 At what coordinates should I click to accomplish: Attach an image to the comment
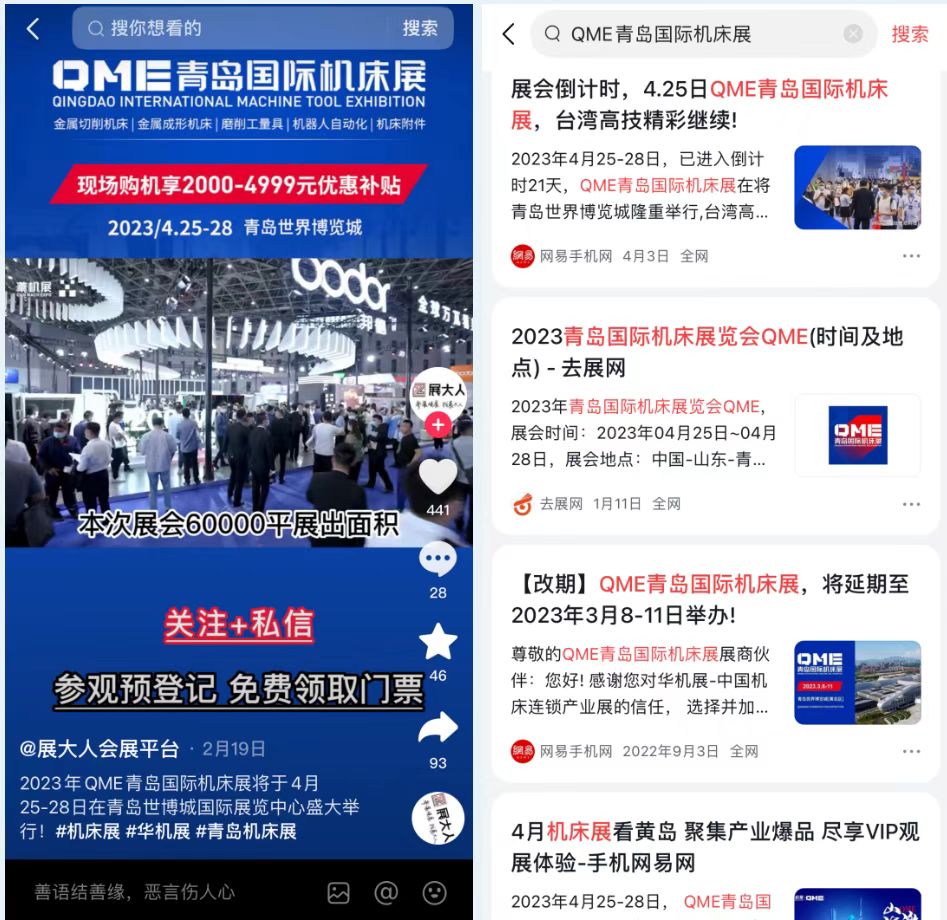[x=339, y=892]
